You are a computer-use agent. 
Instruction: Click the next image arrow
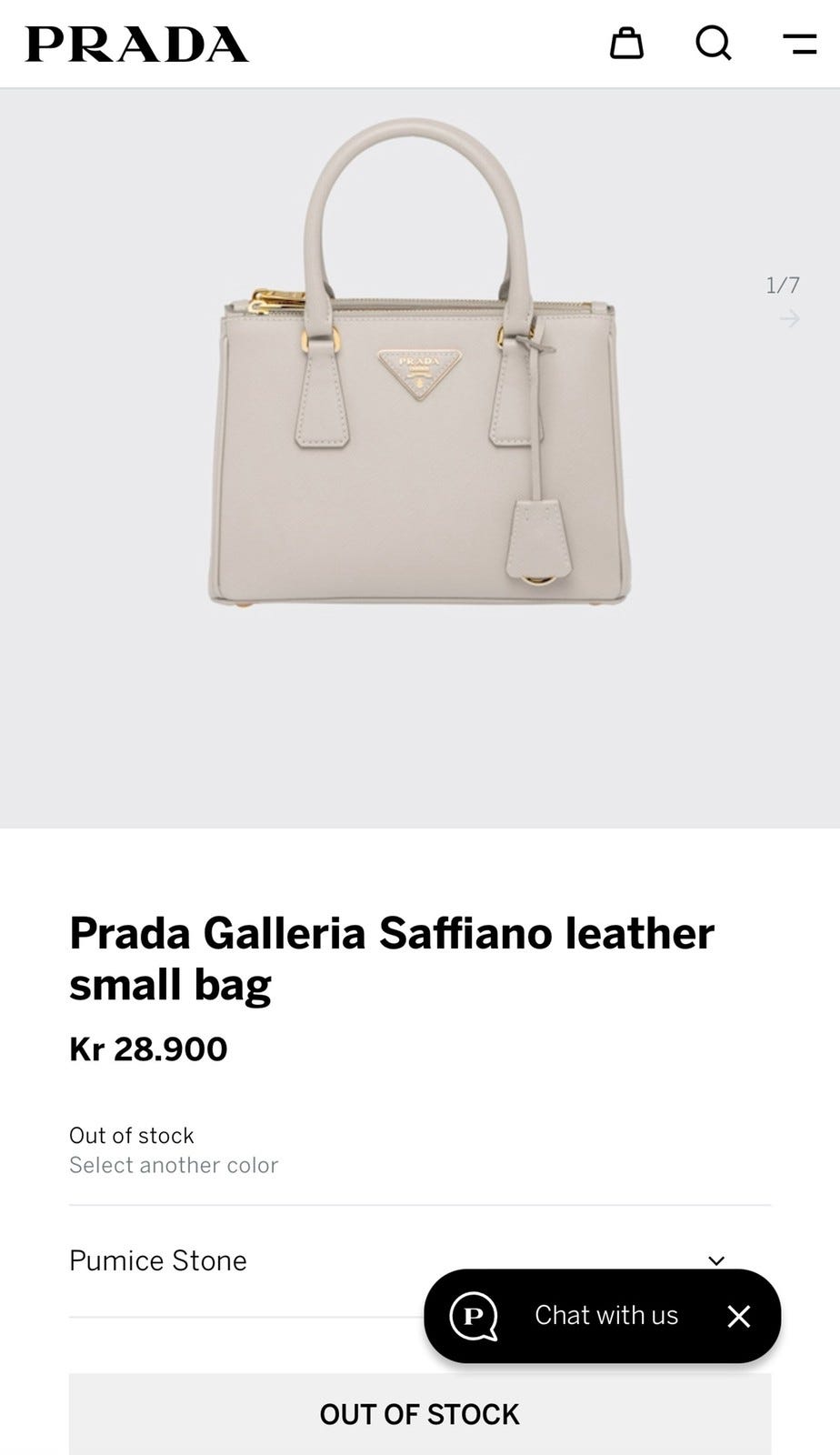tap(789, 318)
